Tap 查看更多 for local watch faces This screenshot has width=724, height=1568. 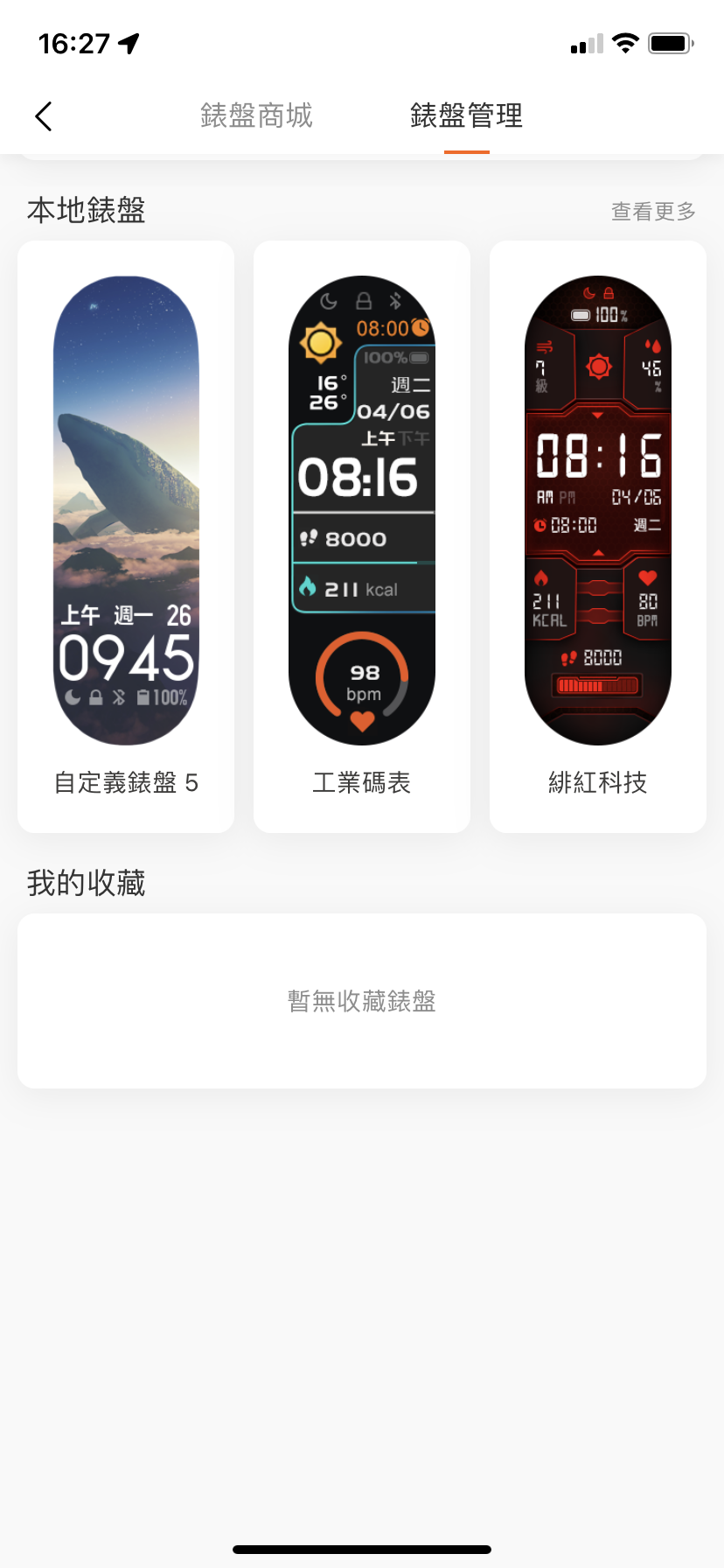(653, 211)
